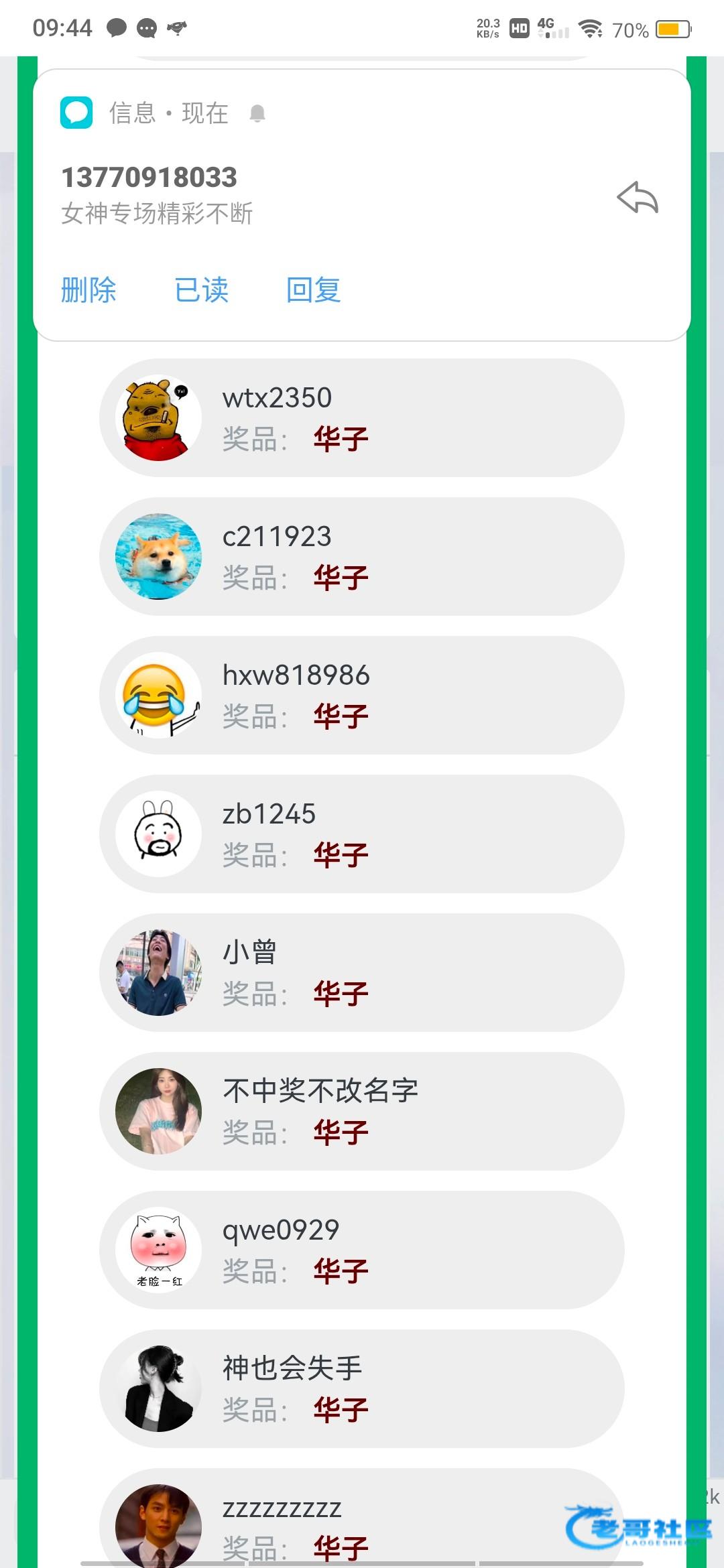
Task: Delete the message notification via 删除
Action: point(88,290)
